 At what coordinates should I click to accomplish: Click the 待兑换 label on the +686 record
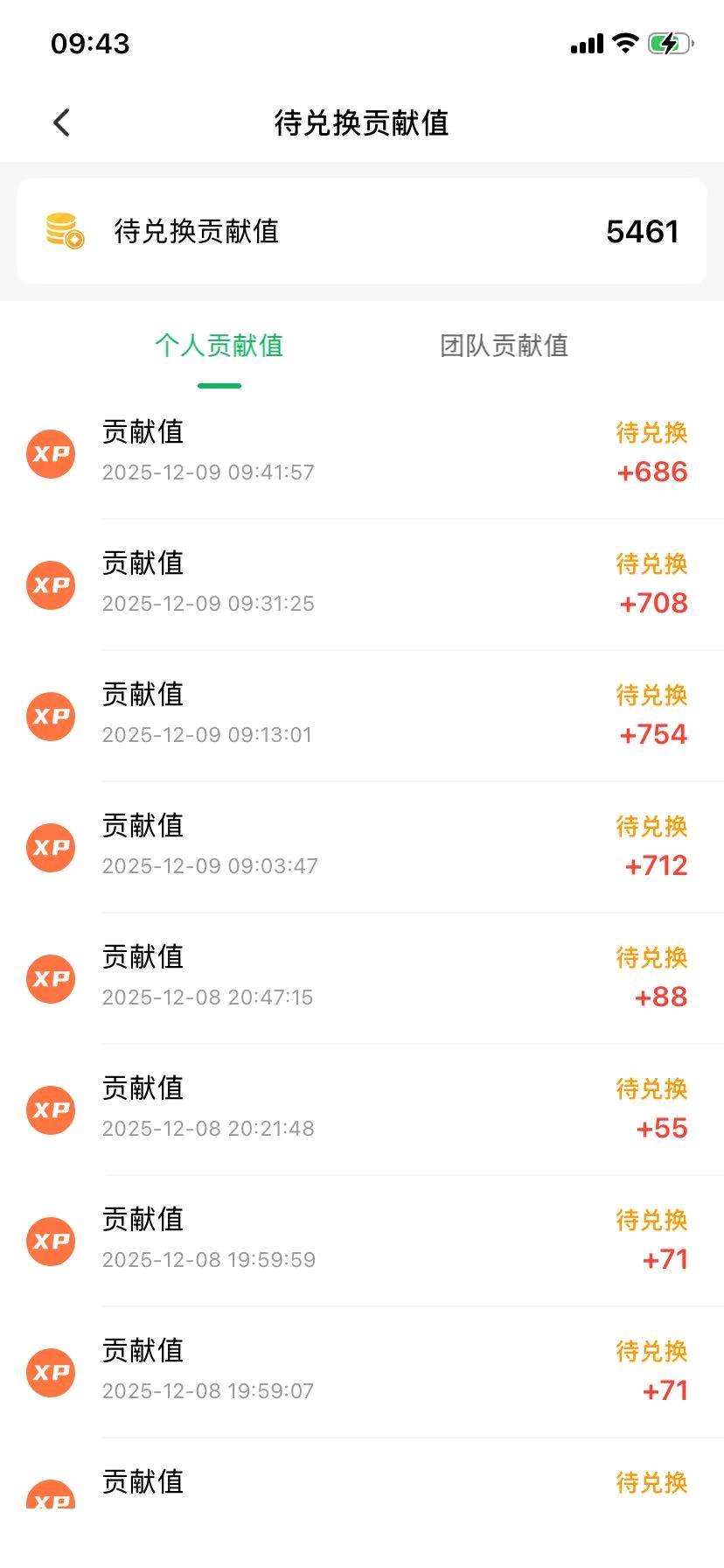coord(651,433)
